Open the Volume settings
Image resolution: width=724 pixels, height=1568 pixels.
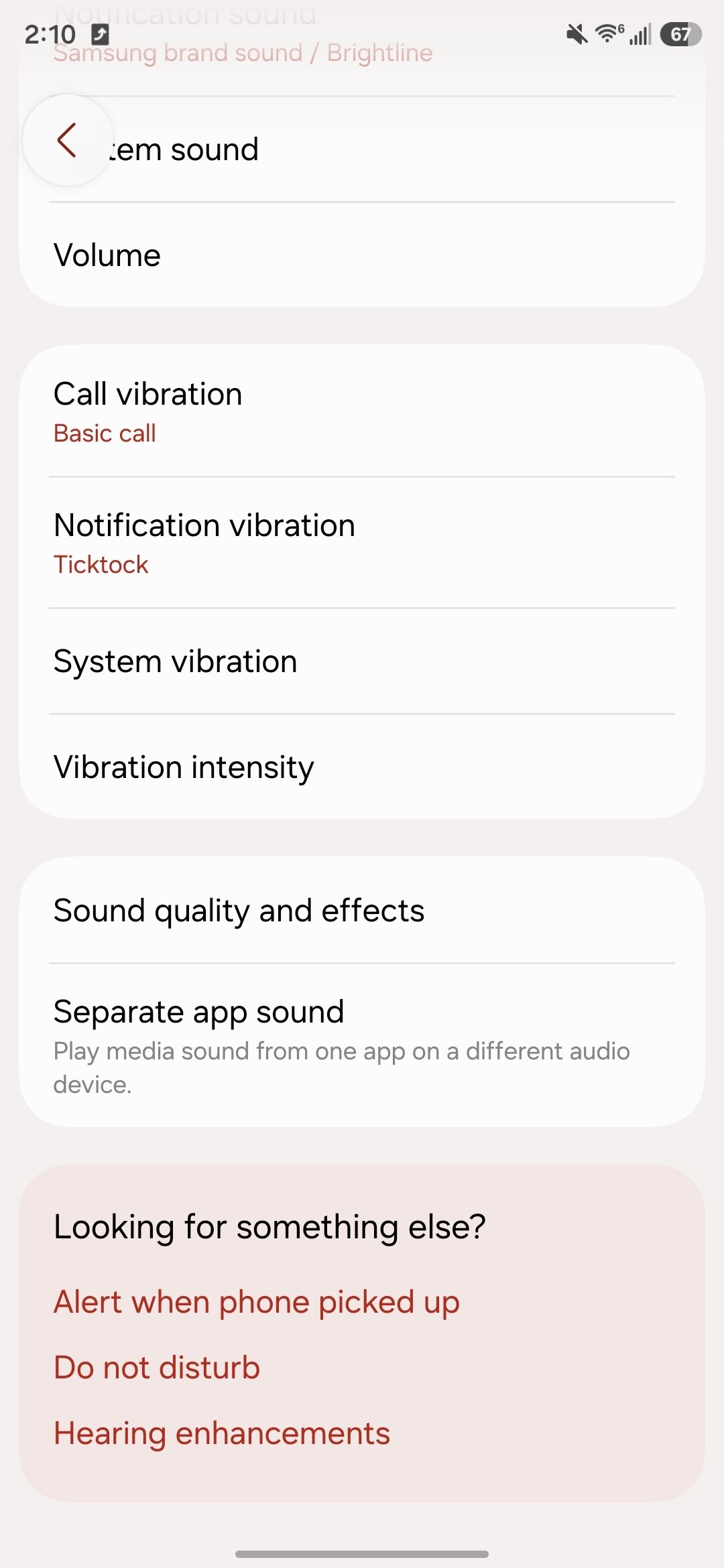(362, 255)
